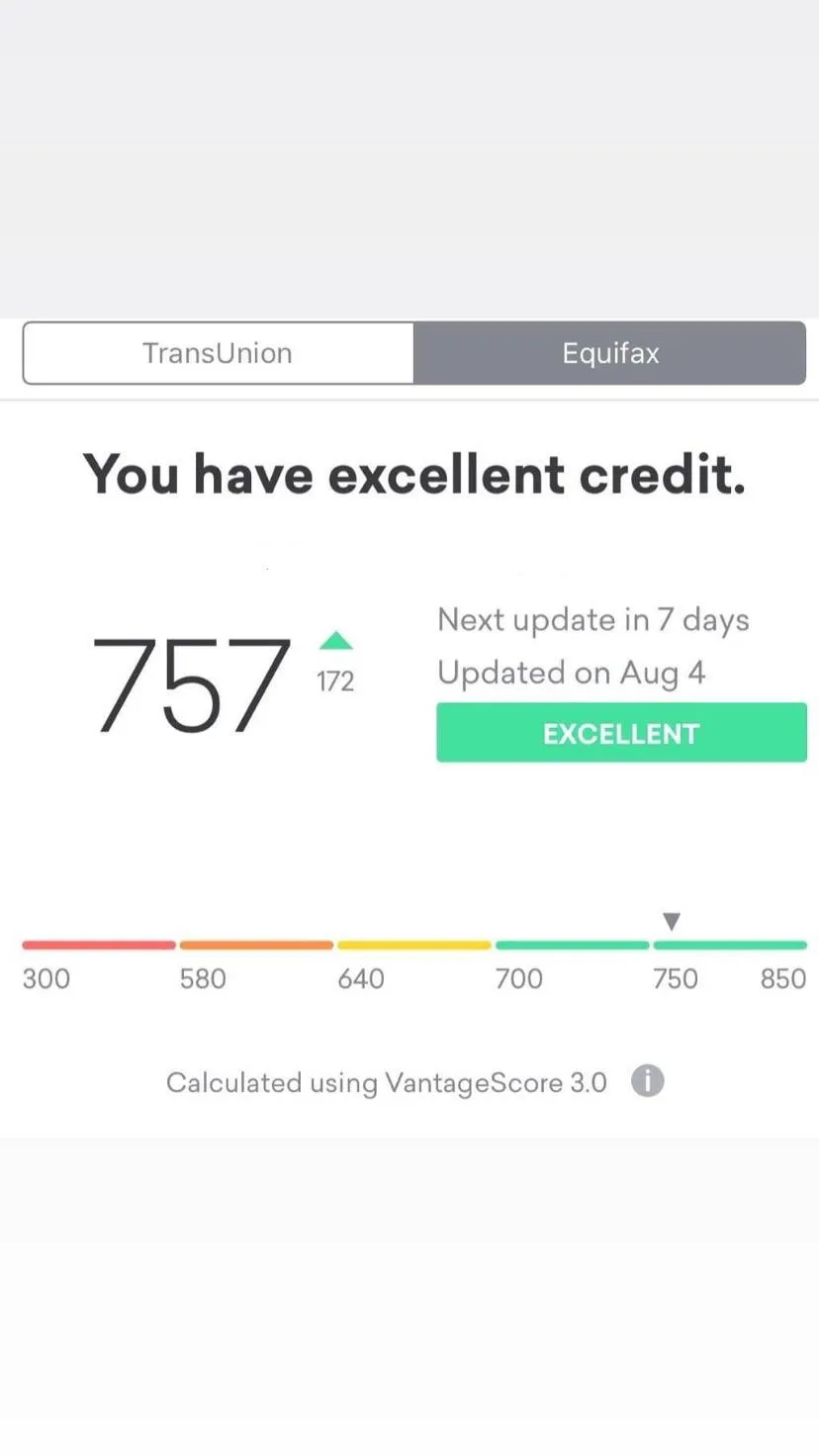Select the Equifax tab
Screen dimensions: 819x1456
(x=610, y=353)
